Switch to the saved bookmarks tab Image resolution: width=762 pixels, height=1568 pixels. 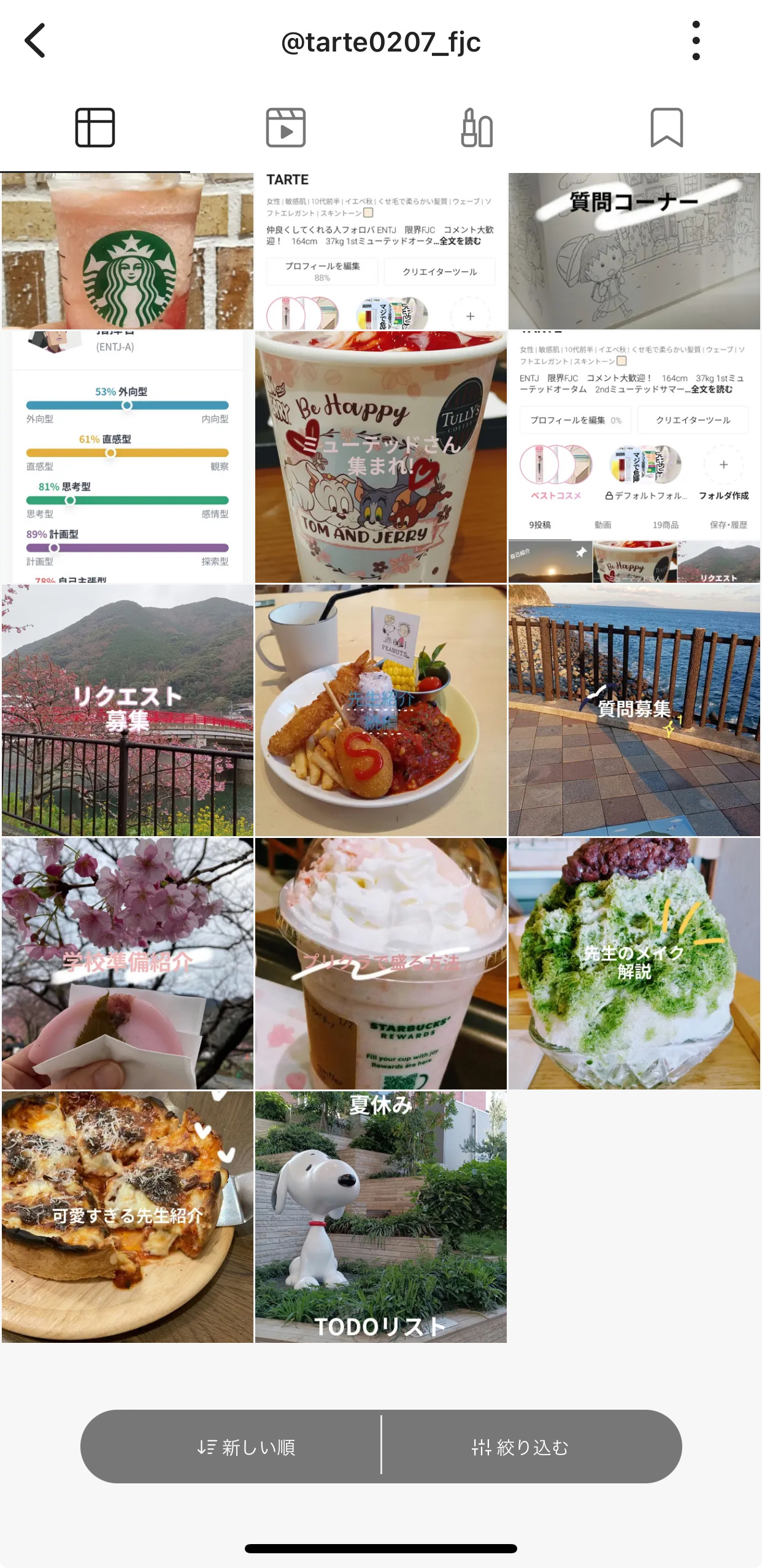tap(666, 128)
